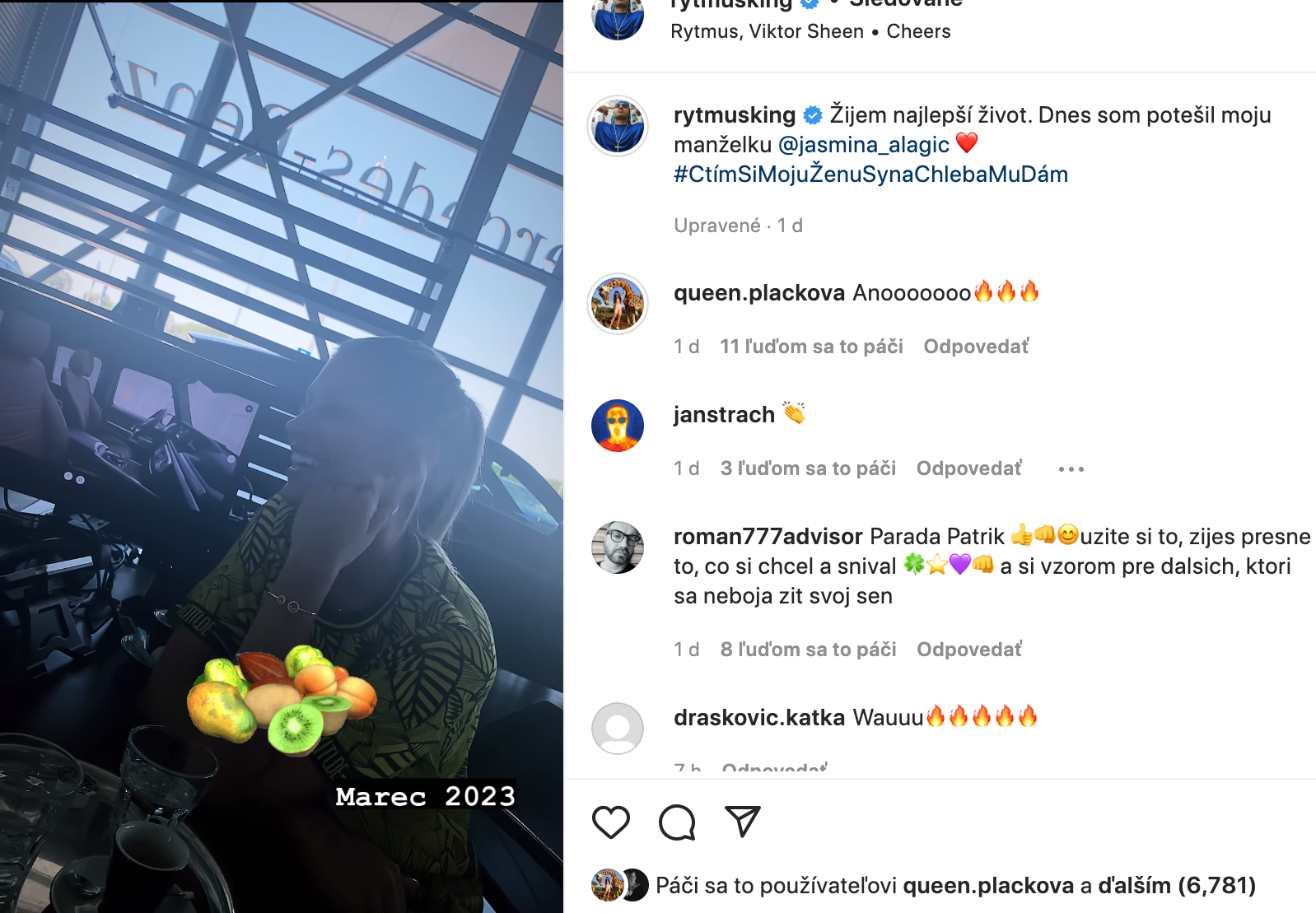Open more options on janstrach's comment
The image size is (1316, 913).
(1071, 469)
